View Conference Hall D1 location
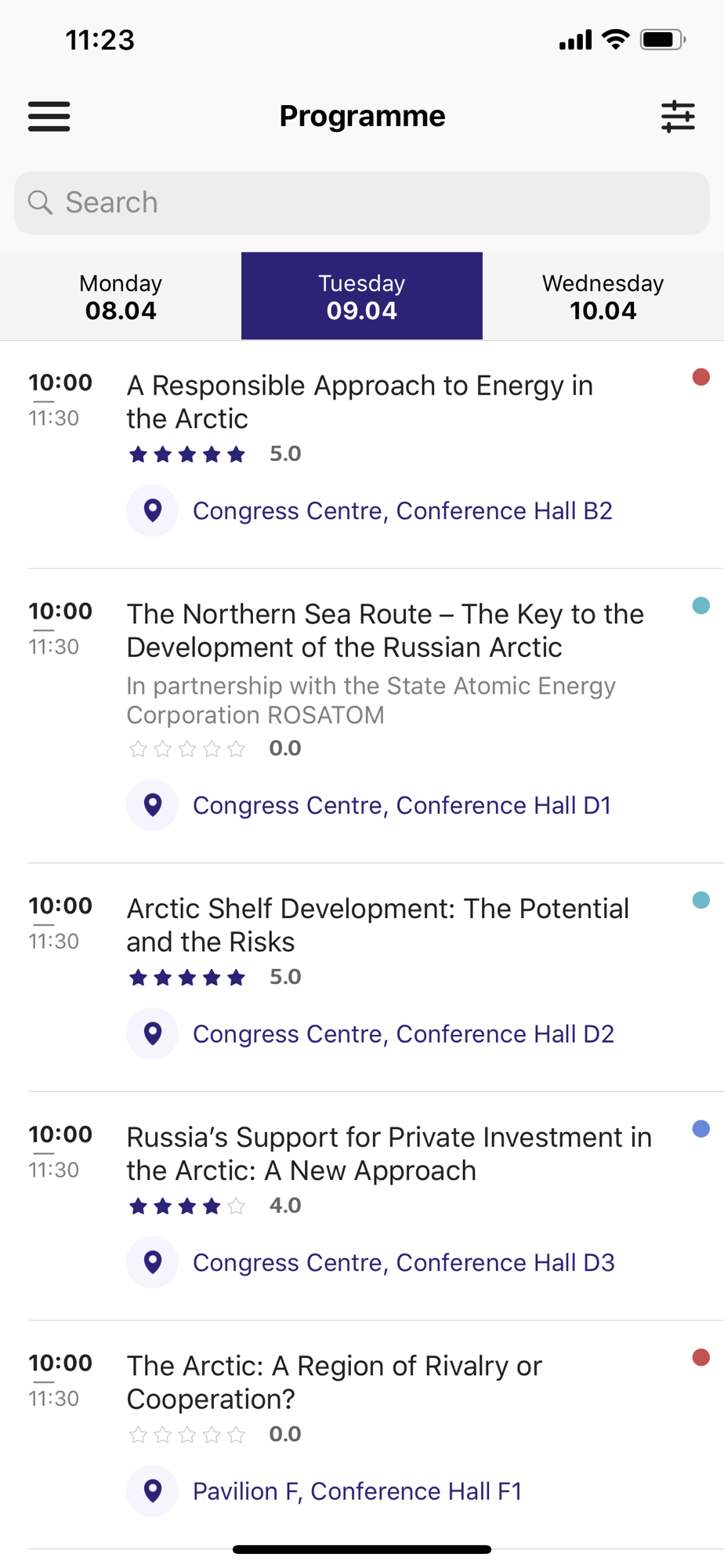724x1568 pixels. [x=401, y=805]
